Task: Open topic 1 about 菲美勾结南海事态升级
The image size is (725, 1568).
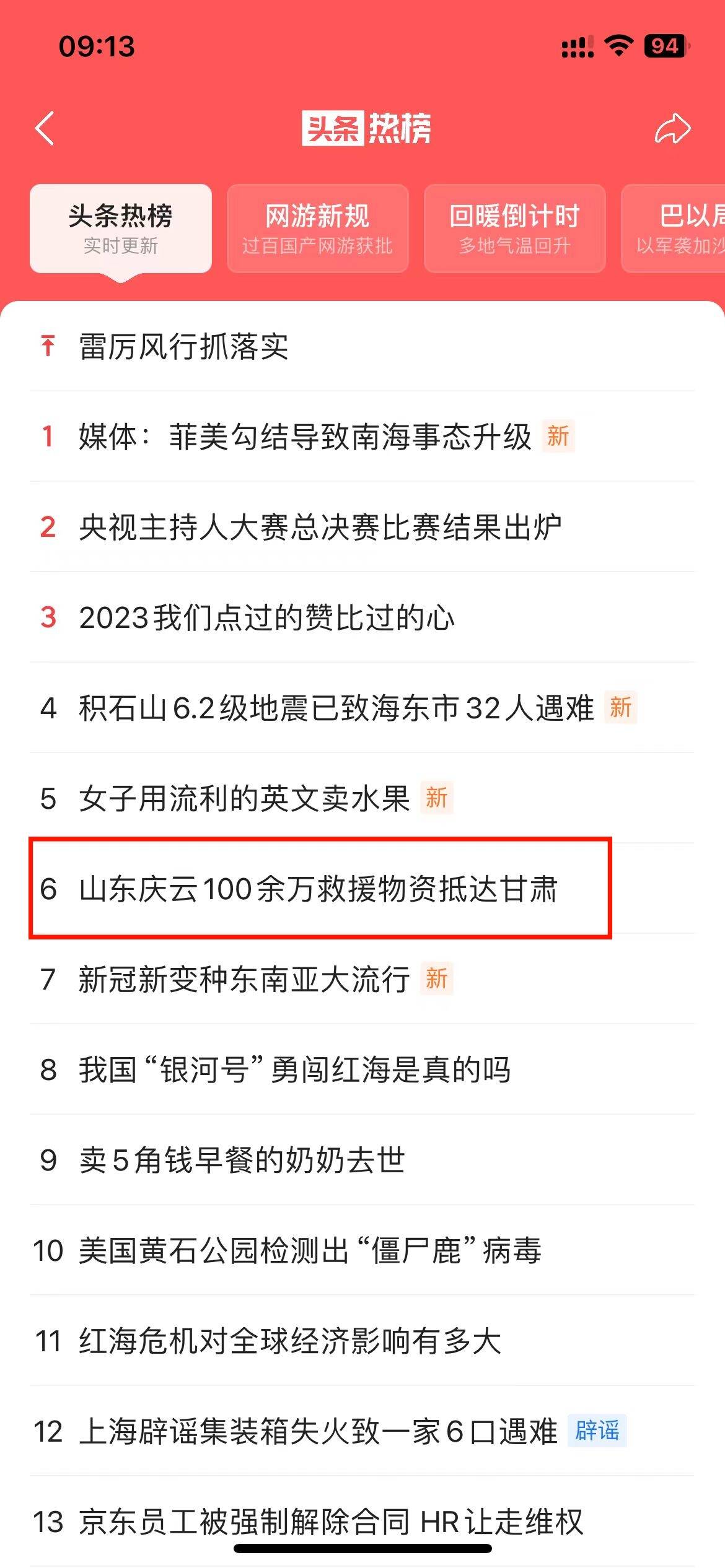Action: coord(304,437)
